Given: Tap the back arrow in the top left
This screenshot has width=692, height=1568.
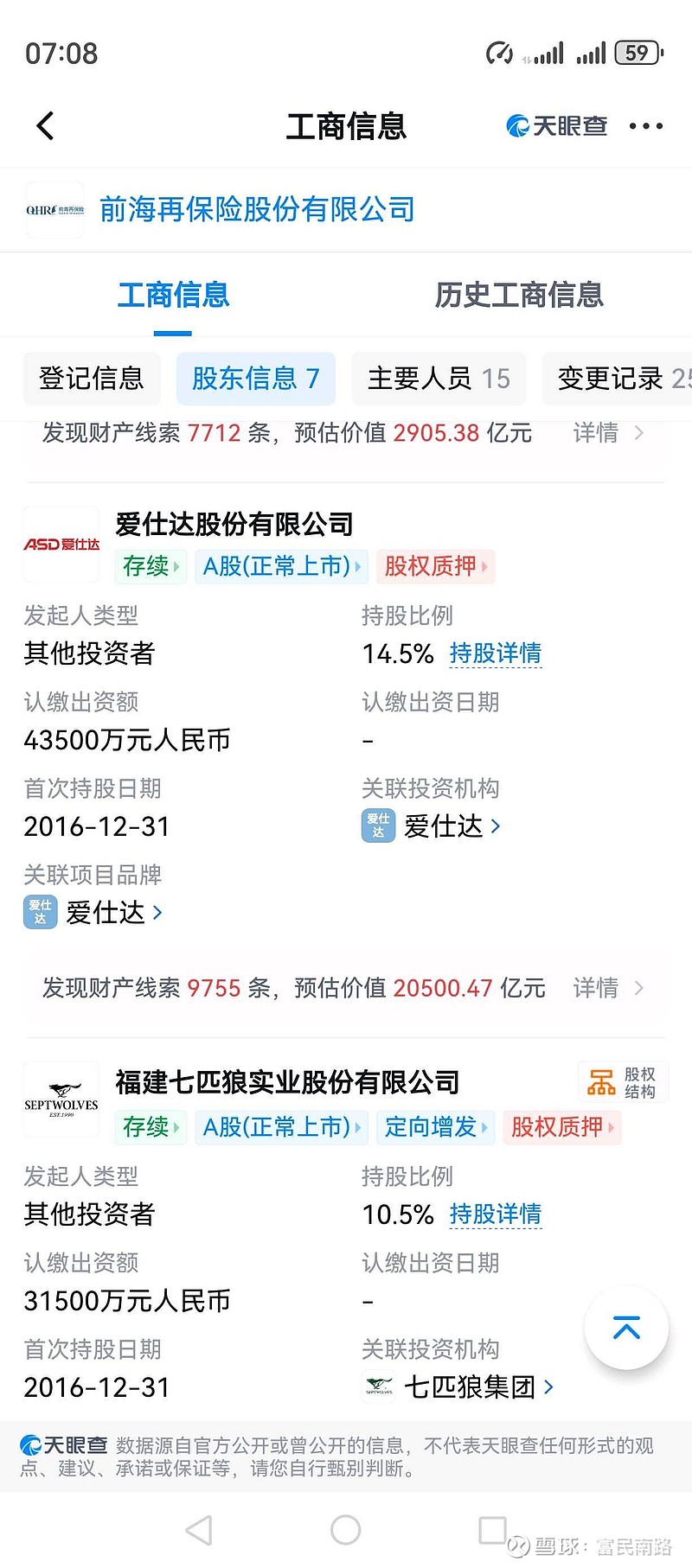Looking at the screenshot, I should click(45, 125).
